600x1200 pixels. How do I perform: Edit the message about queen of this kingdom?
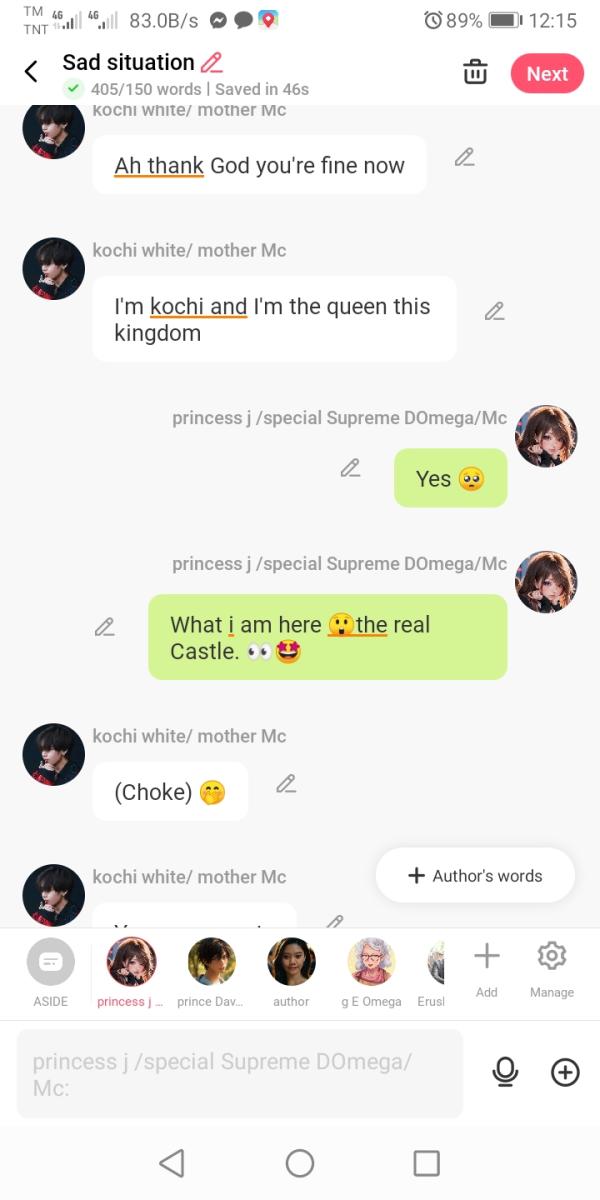coord(494,311)
